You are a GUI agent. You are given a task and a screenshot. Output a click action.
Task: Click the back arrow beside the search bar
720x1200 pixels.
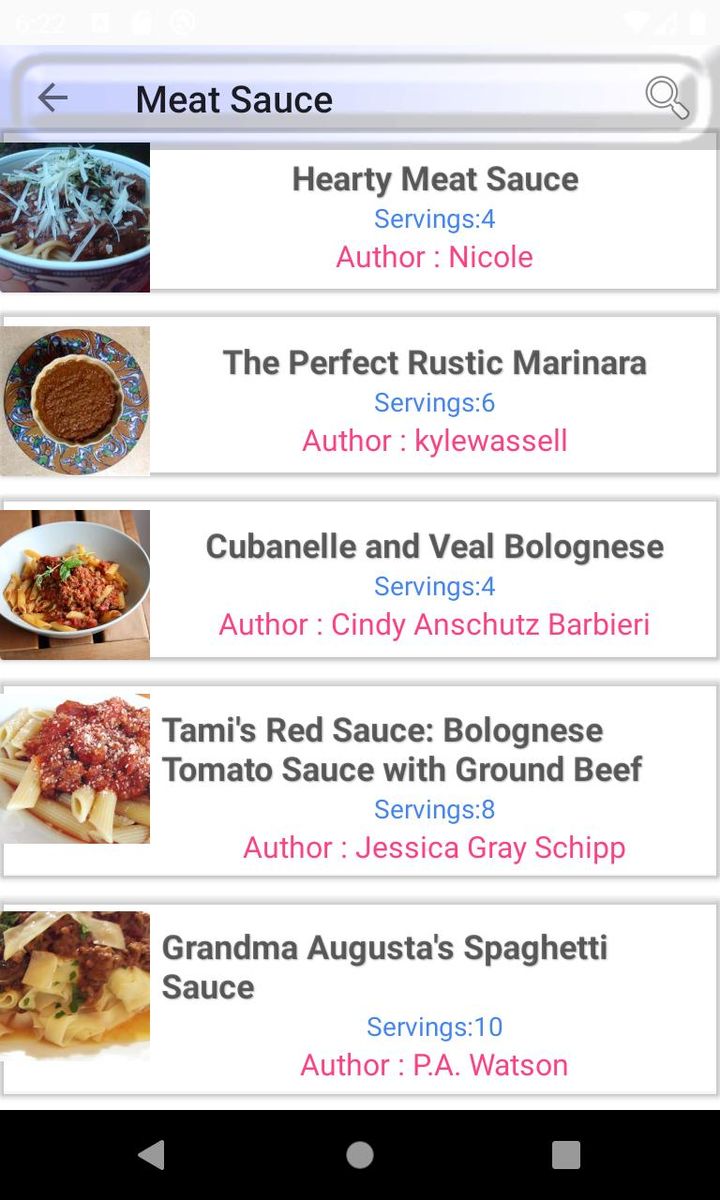point(52,98)
